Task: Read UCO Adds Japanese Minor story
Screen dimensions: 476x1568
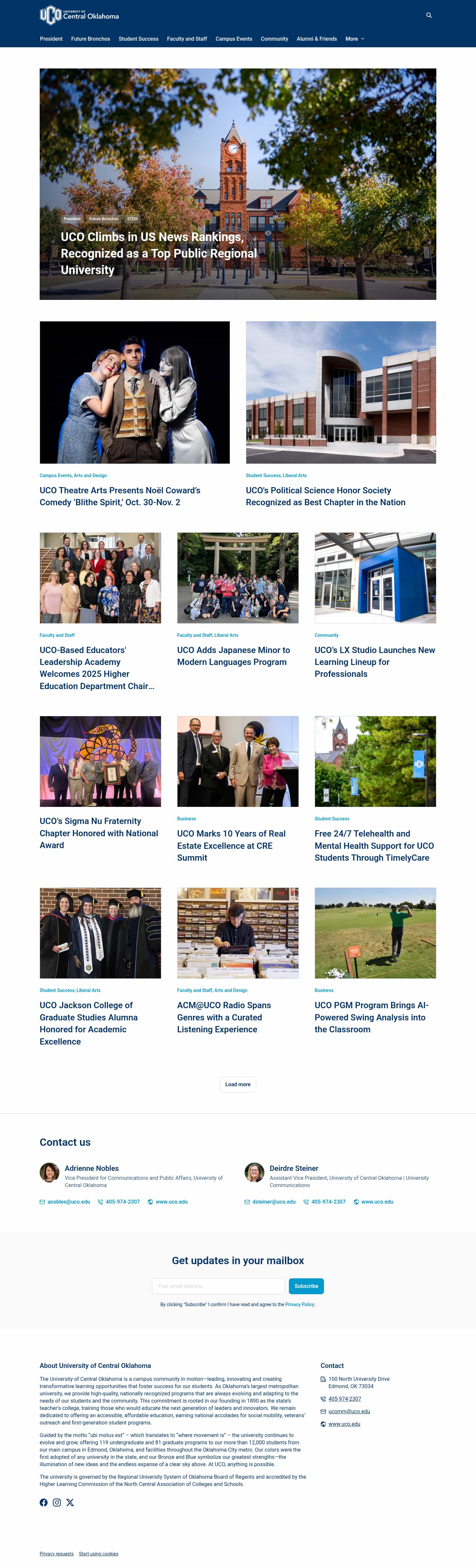Action: click(x=233, y=656)
